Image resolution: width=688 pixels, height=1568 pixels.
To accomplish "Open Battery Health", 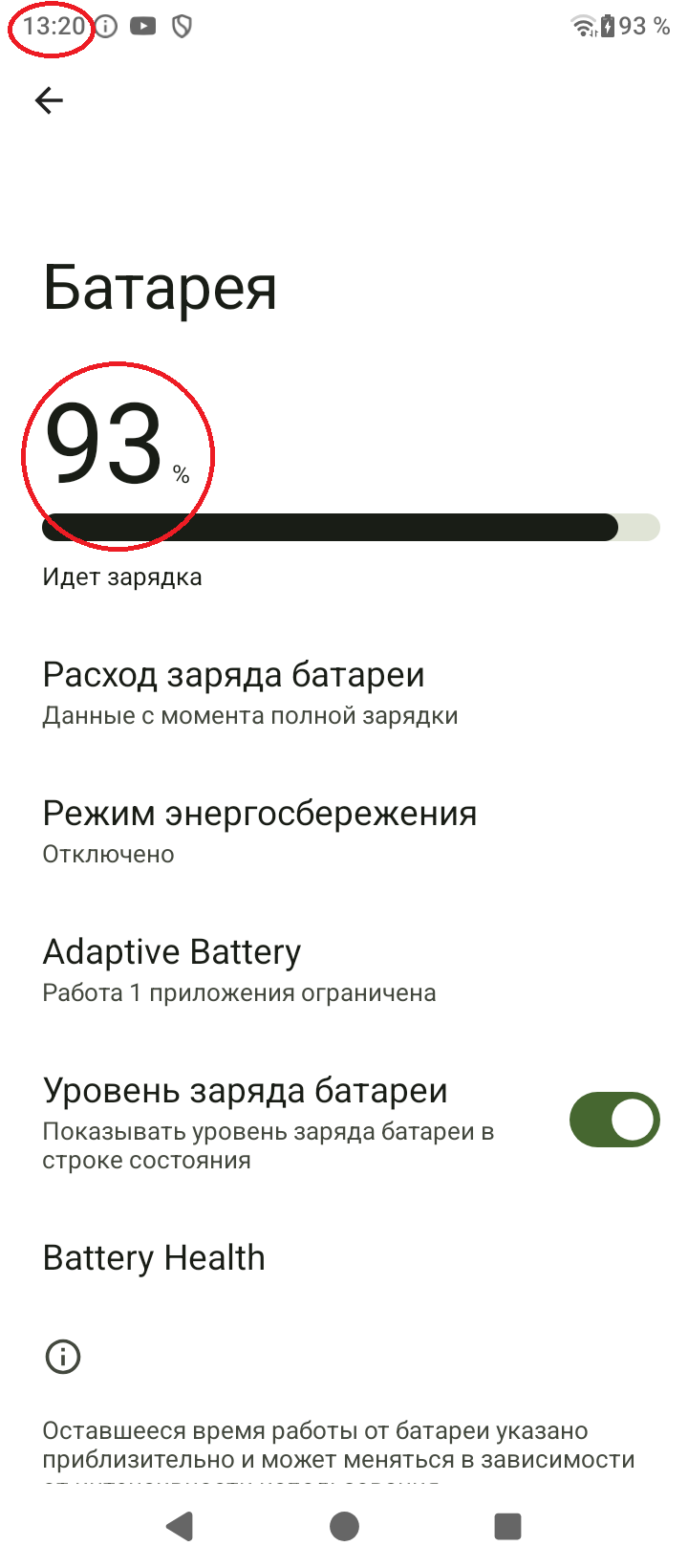I will tap(154, 1258).
